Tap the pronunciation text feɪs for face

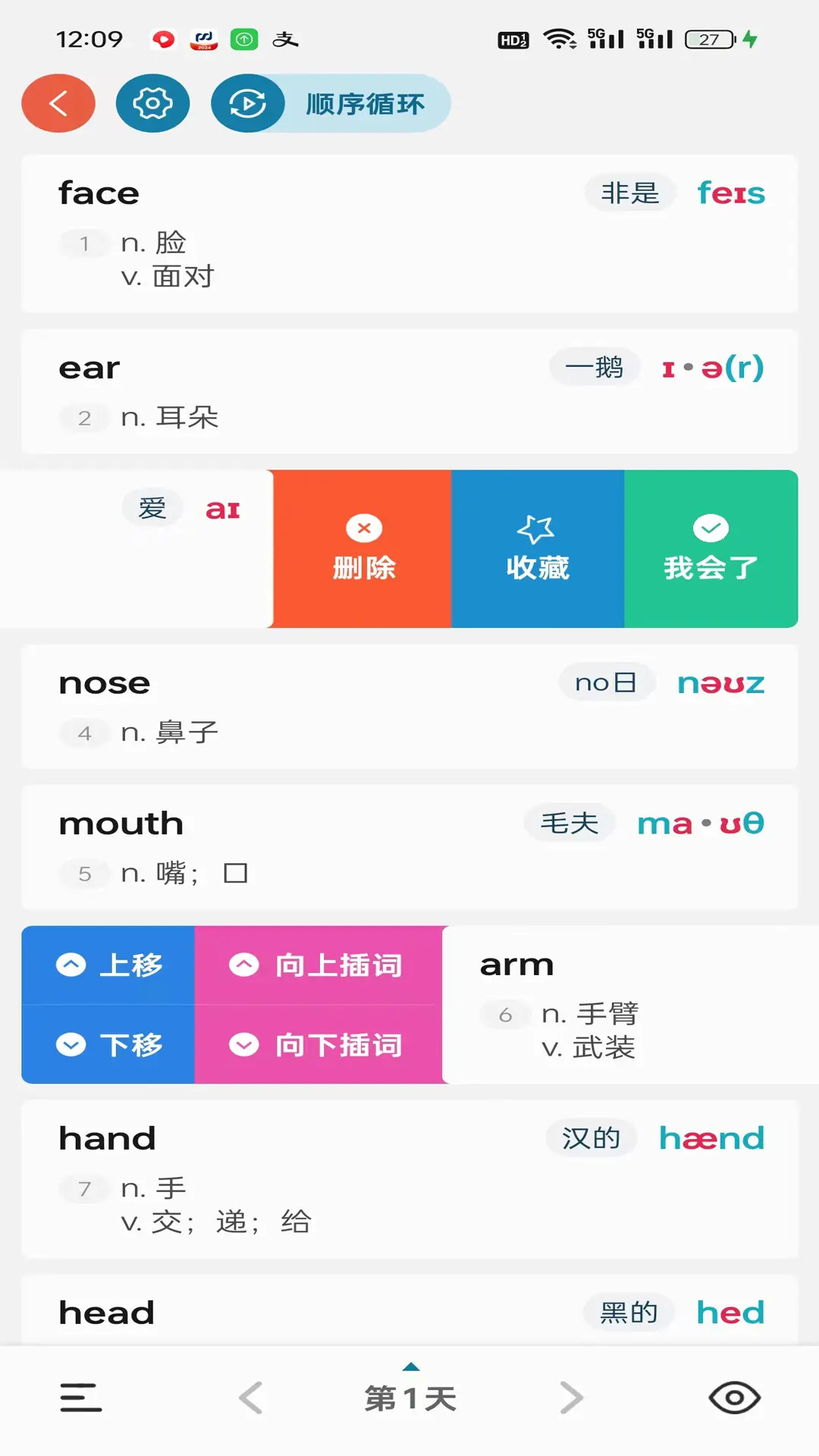(730, 192)
